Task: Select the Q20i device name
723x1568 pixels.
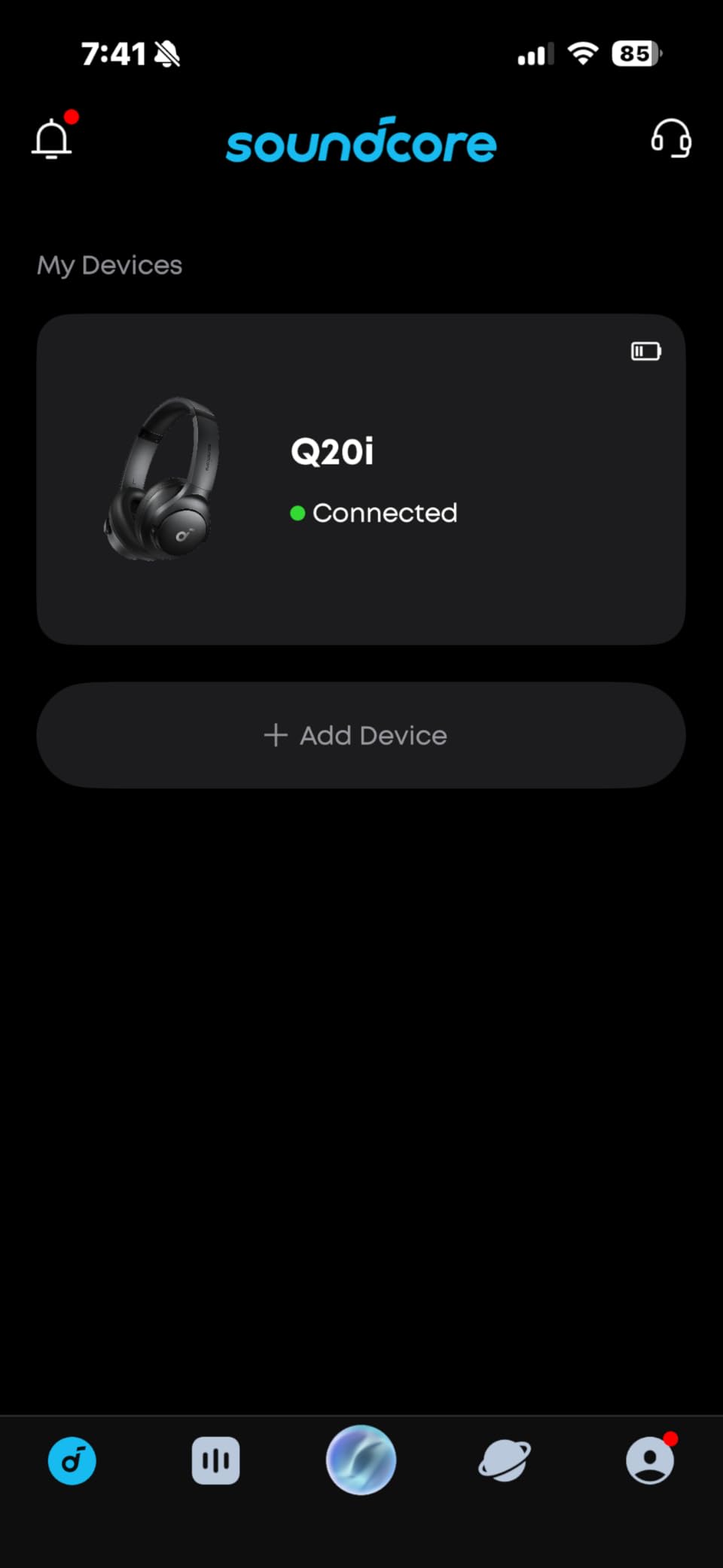Action: click(x=333, y=451)
